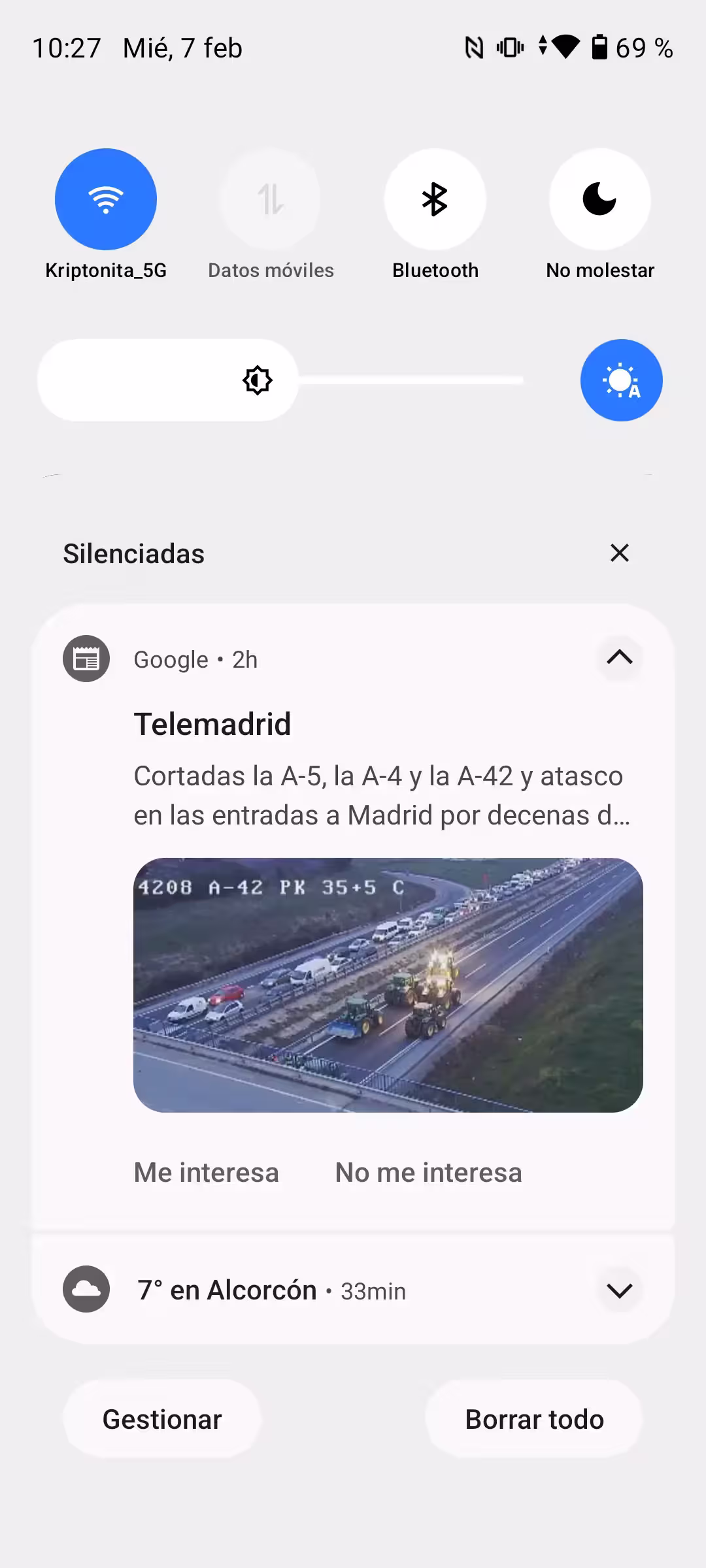Turn off Kriptonita_5G Wi-Fi tile
Screen dimensions: 706x1568
(x=105, y=199)
